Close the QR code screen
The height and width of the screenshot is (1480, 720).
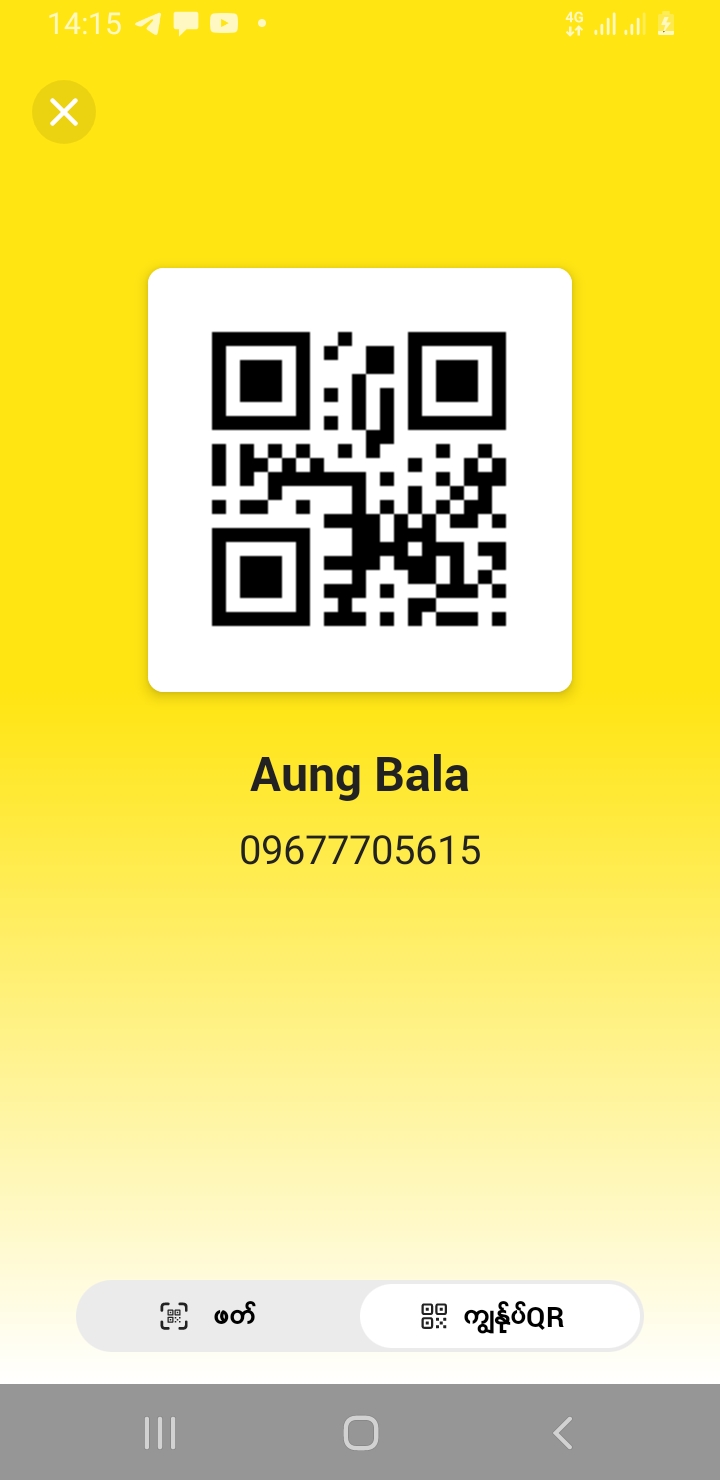(64, 112)
